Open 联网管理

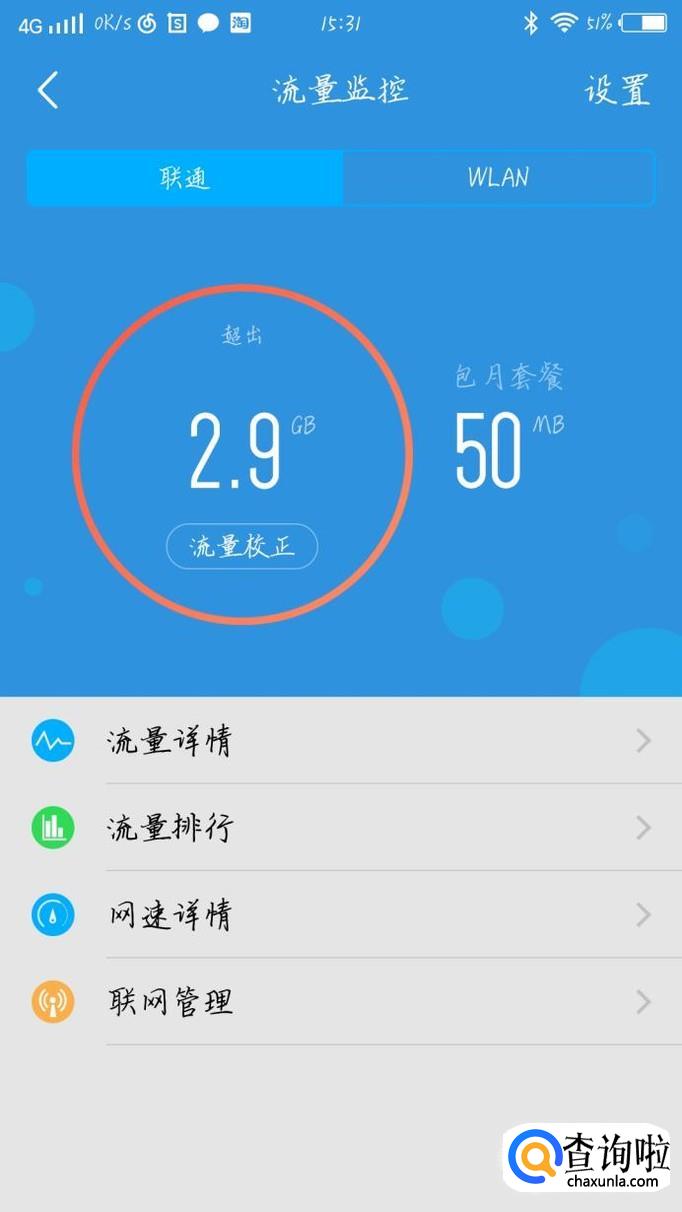point(340,1001)
